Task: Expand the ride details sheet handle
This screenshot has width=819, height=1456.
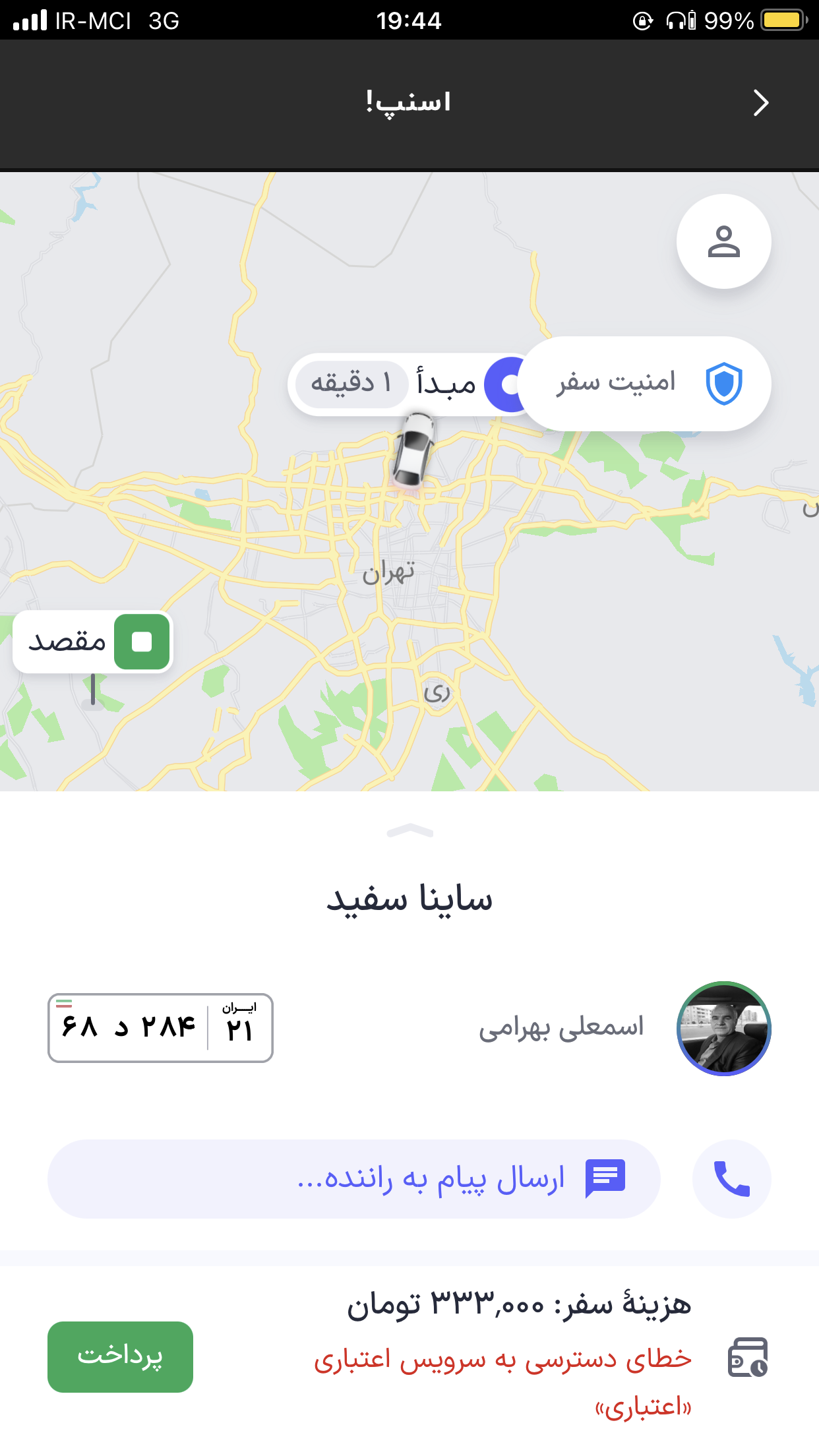Action: 409,831
